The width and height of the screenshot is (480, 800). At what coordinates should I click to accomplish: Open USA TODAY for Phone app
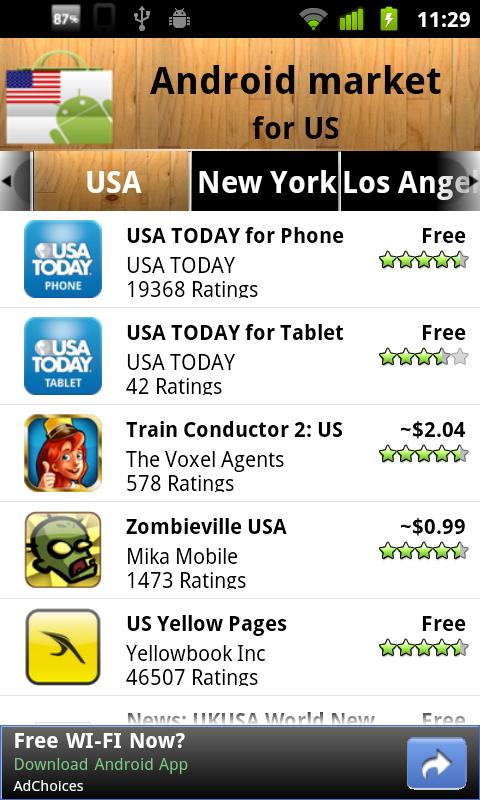point(240,259)
